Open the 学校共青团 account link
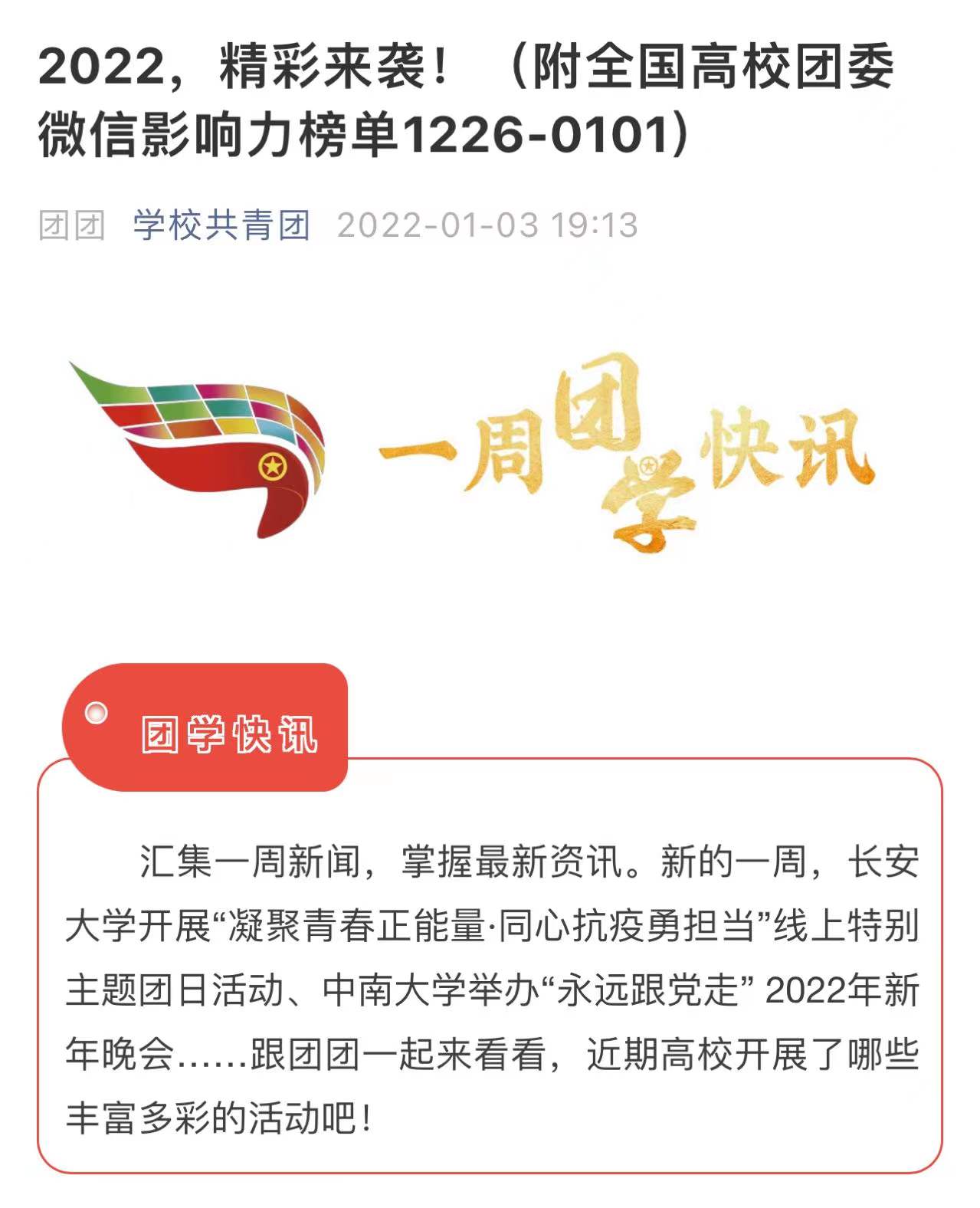 pyautogui.click(x=221, y=225)
